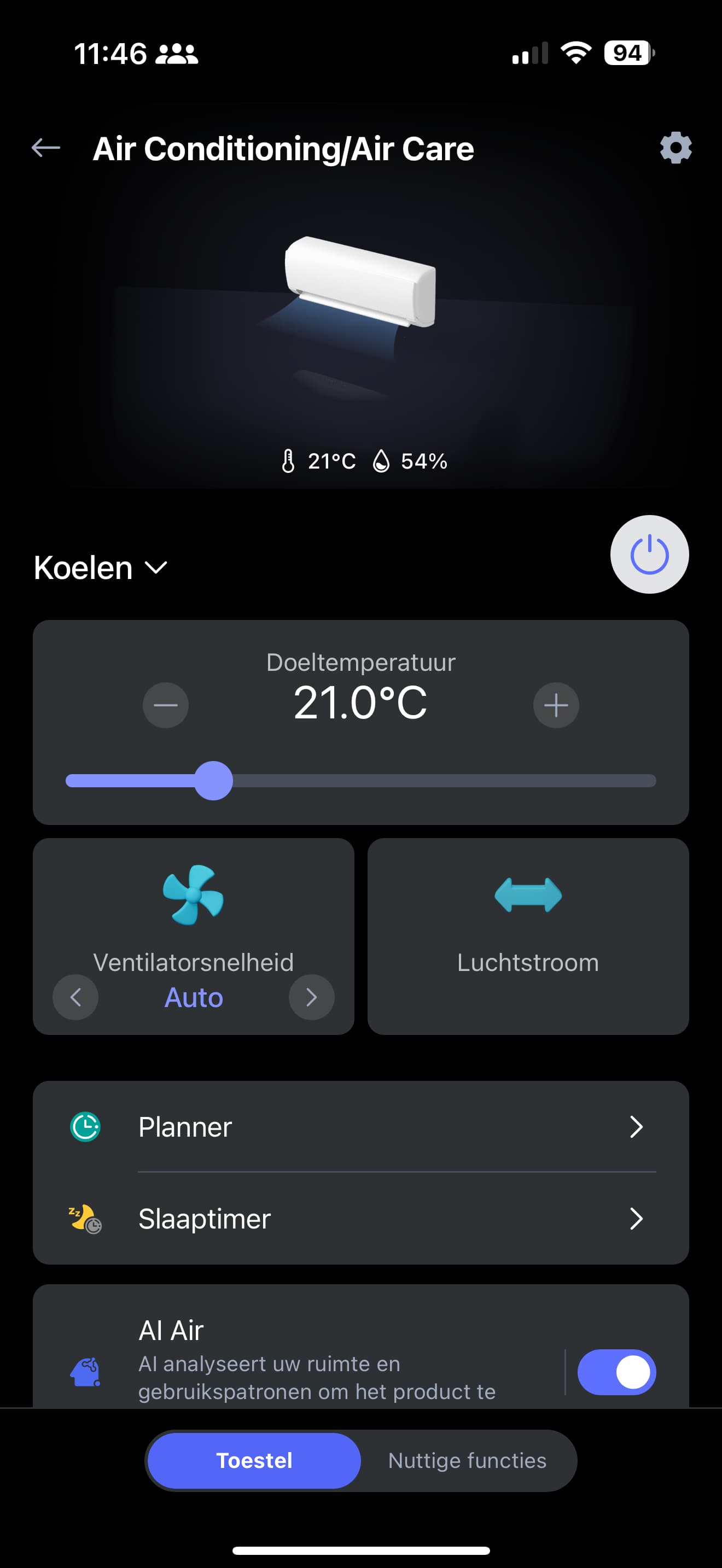
Task: Expand the Koelen mode dropdown
Action: coord(101,568)
